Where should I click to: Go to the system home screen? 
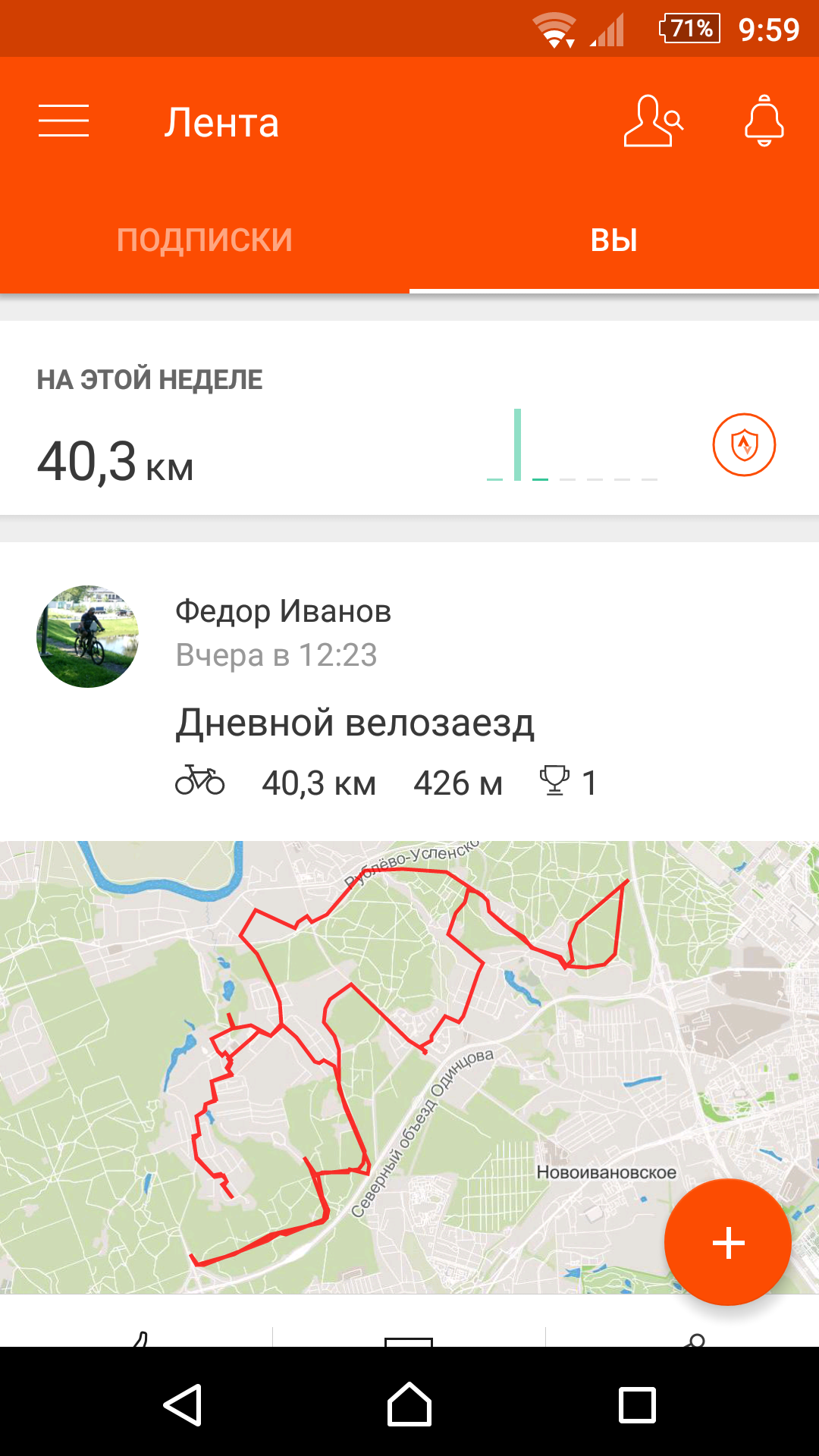pyautogui.click(x=409, y=1404)
